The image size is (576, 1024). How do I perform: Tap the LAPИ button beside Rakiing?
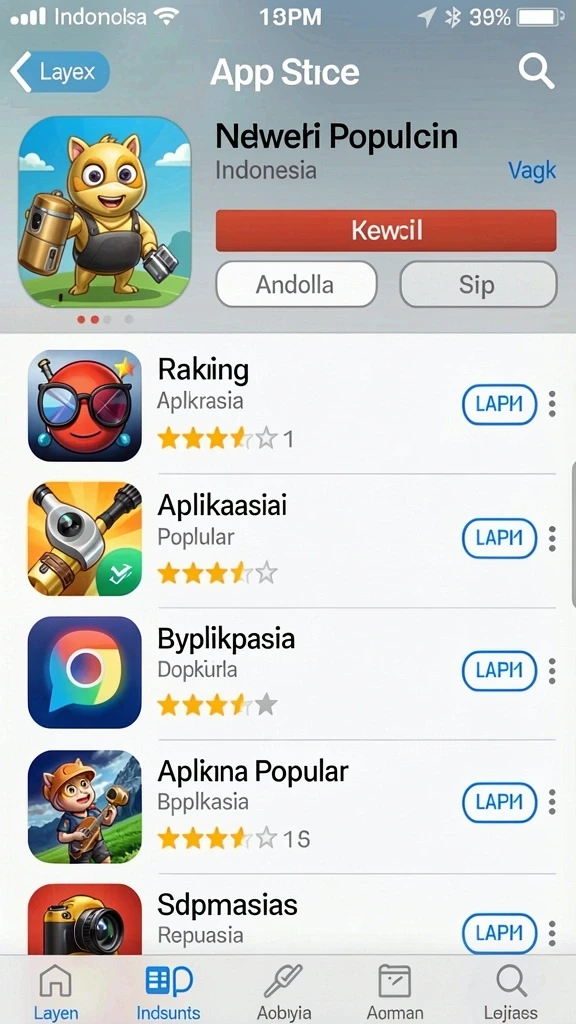500,405
